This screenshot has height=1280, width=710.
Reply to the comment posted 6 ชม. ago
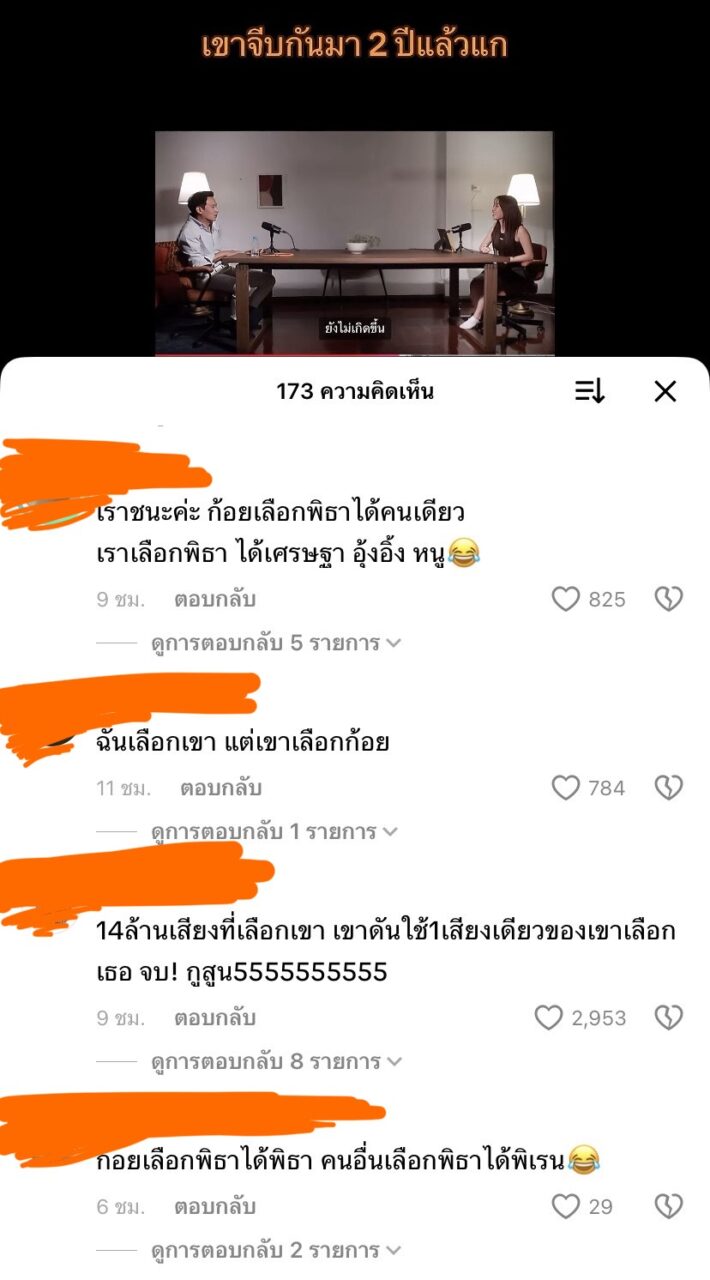215,1207
